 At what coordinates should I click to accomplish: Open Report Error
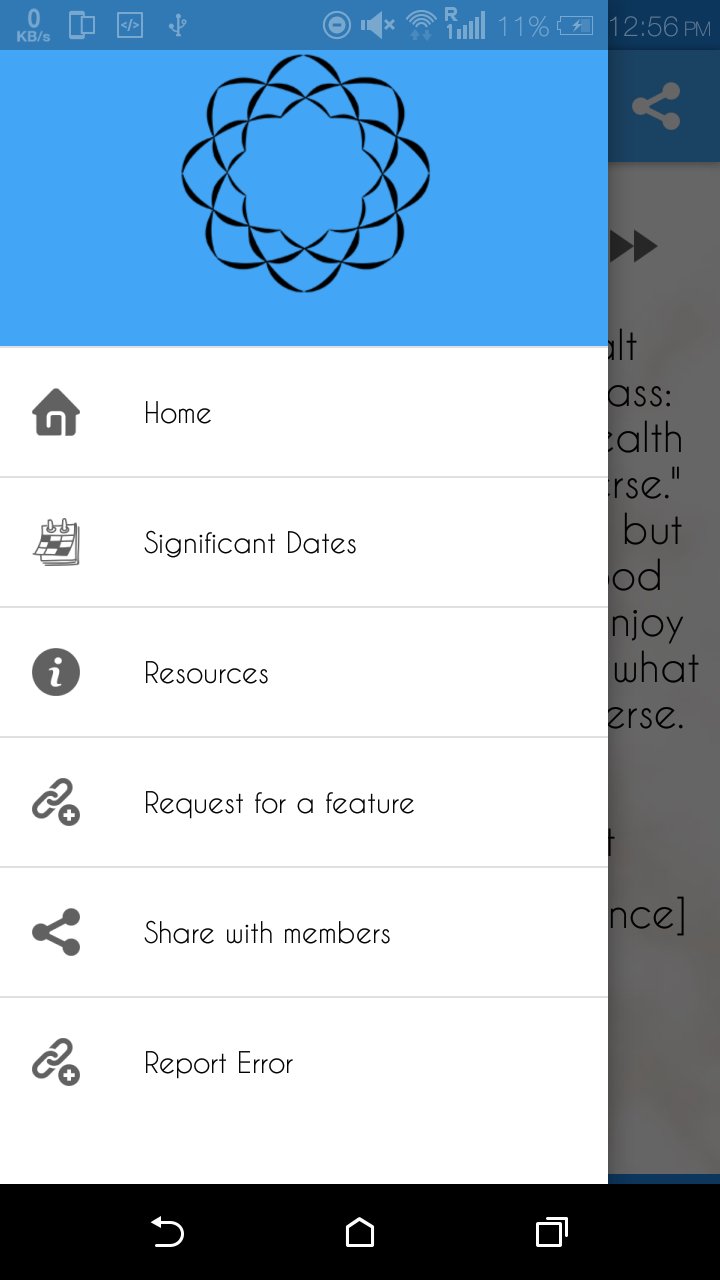pyautogui.click(x=304, y=1062)
